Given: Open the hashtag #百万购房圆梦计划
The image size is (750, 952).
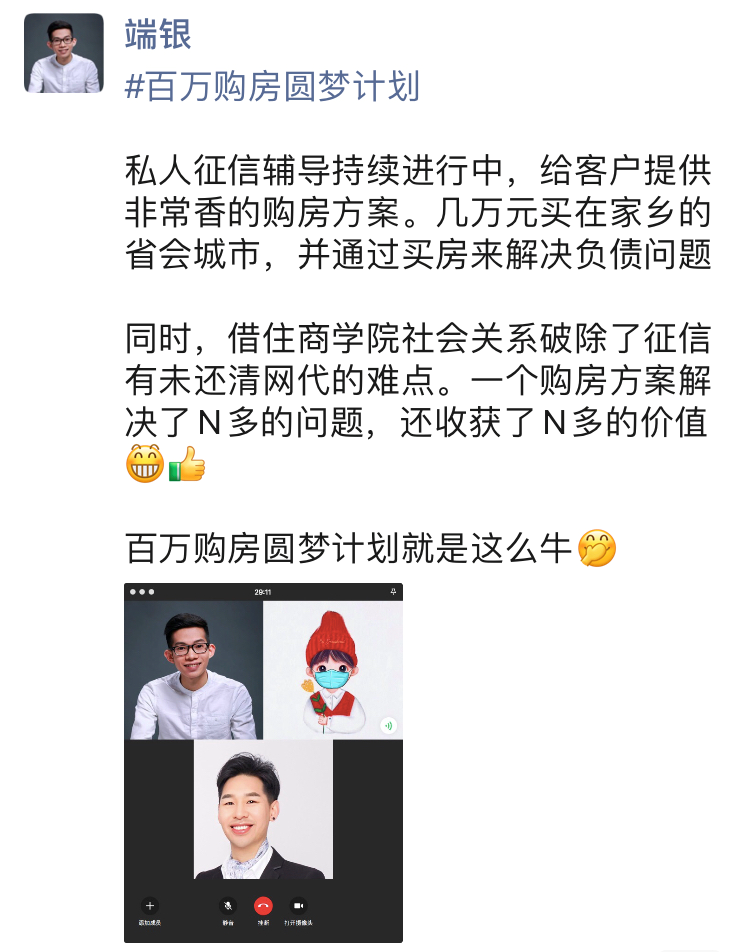Looking at the screenshot, I should [271, 86].
